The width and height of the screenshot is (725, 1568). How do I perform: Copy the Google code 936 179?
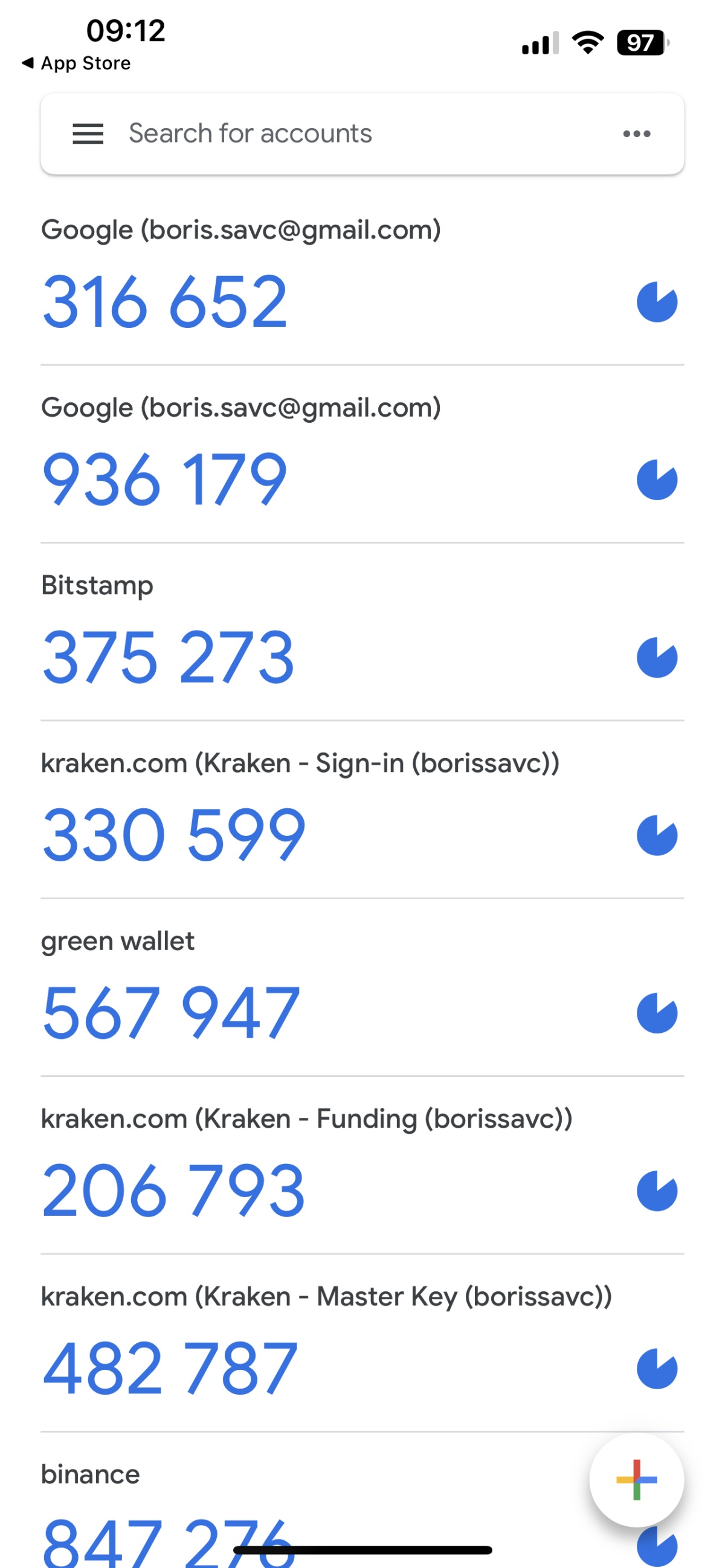[x=165, y=479]
